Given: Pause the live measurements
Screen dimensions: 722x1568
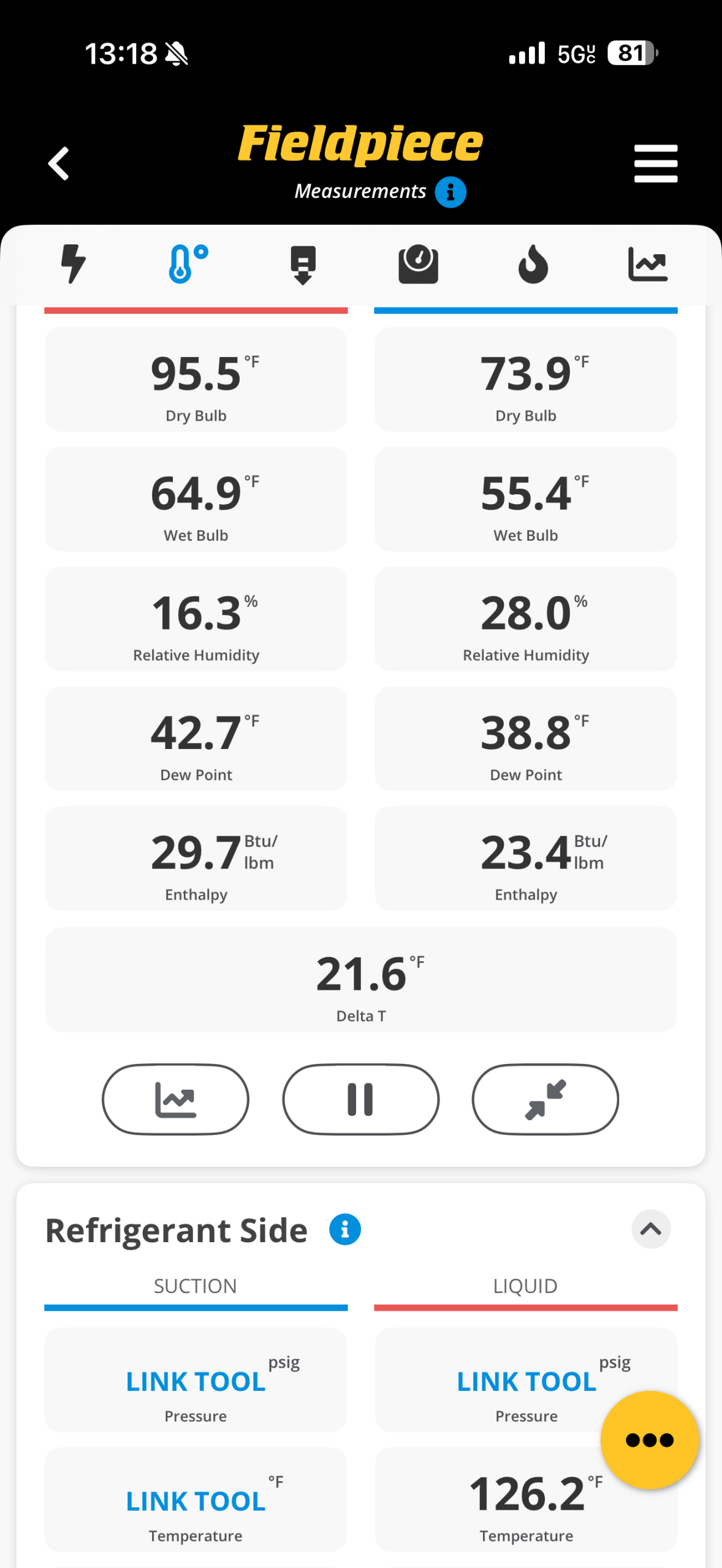Looking at the screenshot, I should click(x=360, y=1099).
